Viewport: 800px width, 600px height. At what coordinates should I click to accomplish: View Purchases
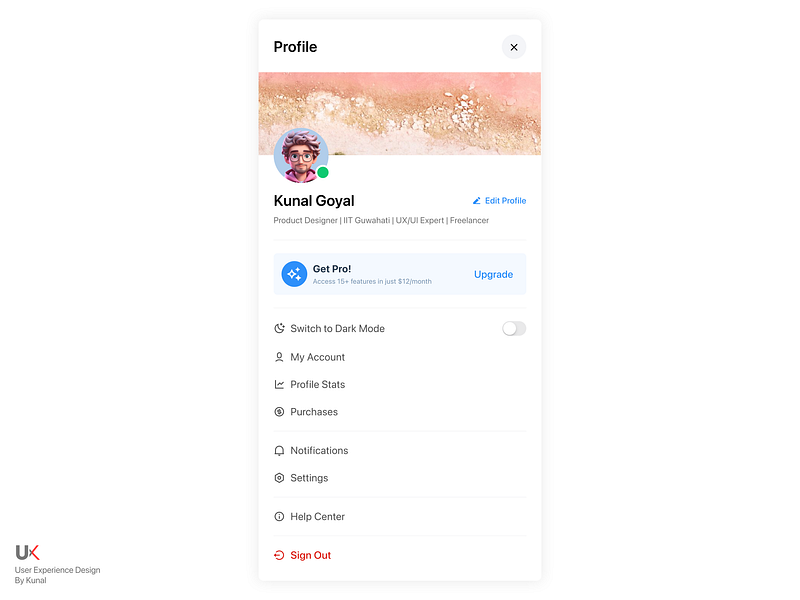[x=314, y=412]
